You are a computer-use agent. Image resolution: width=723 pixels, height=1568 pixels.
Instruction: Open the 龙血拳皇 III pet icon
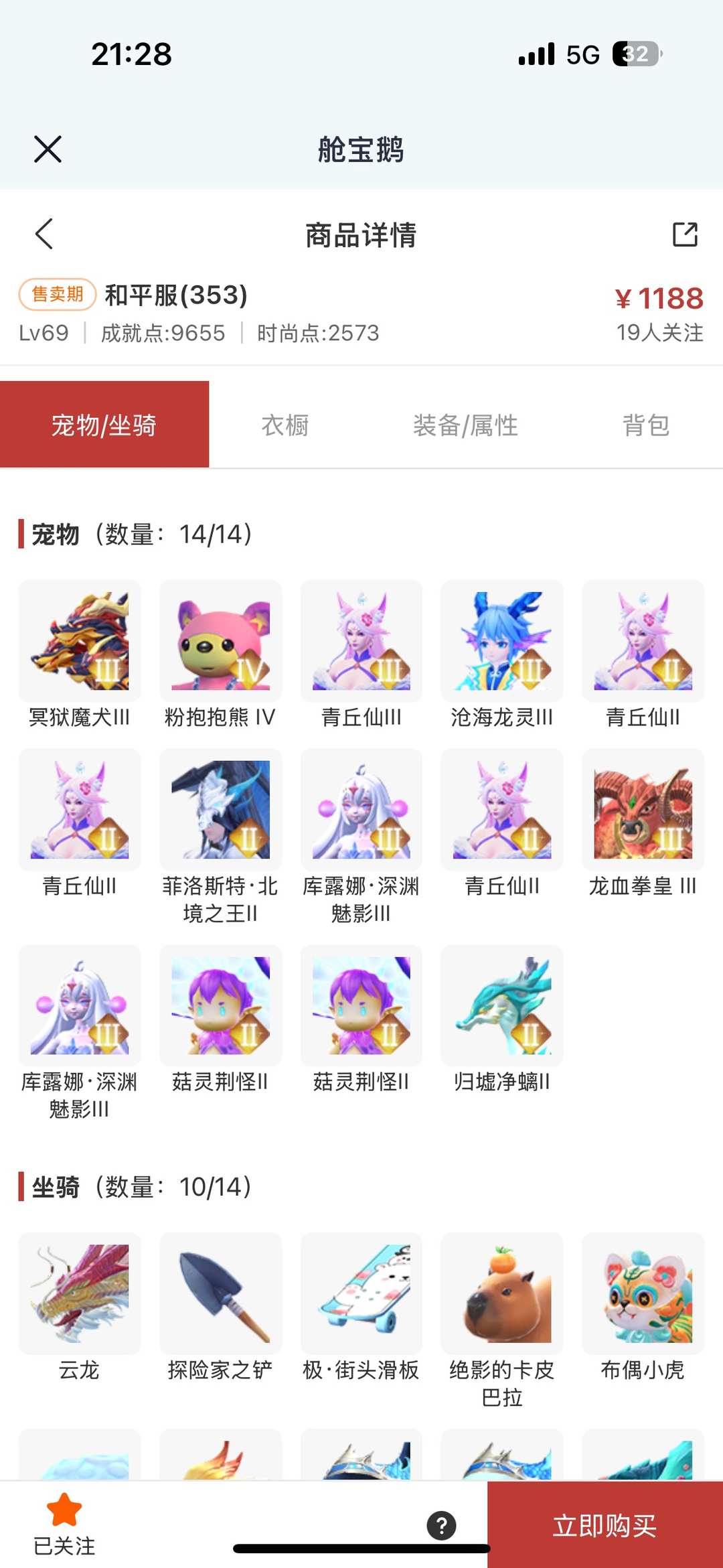(643, 810)
